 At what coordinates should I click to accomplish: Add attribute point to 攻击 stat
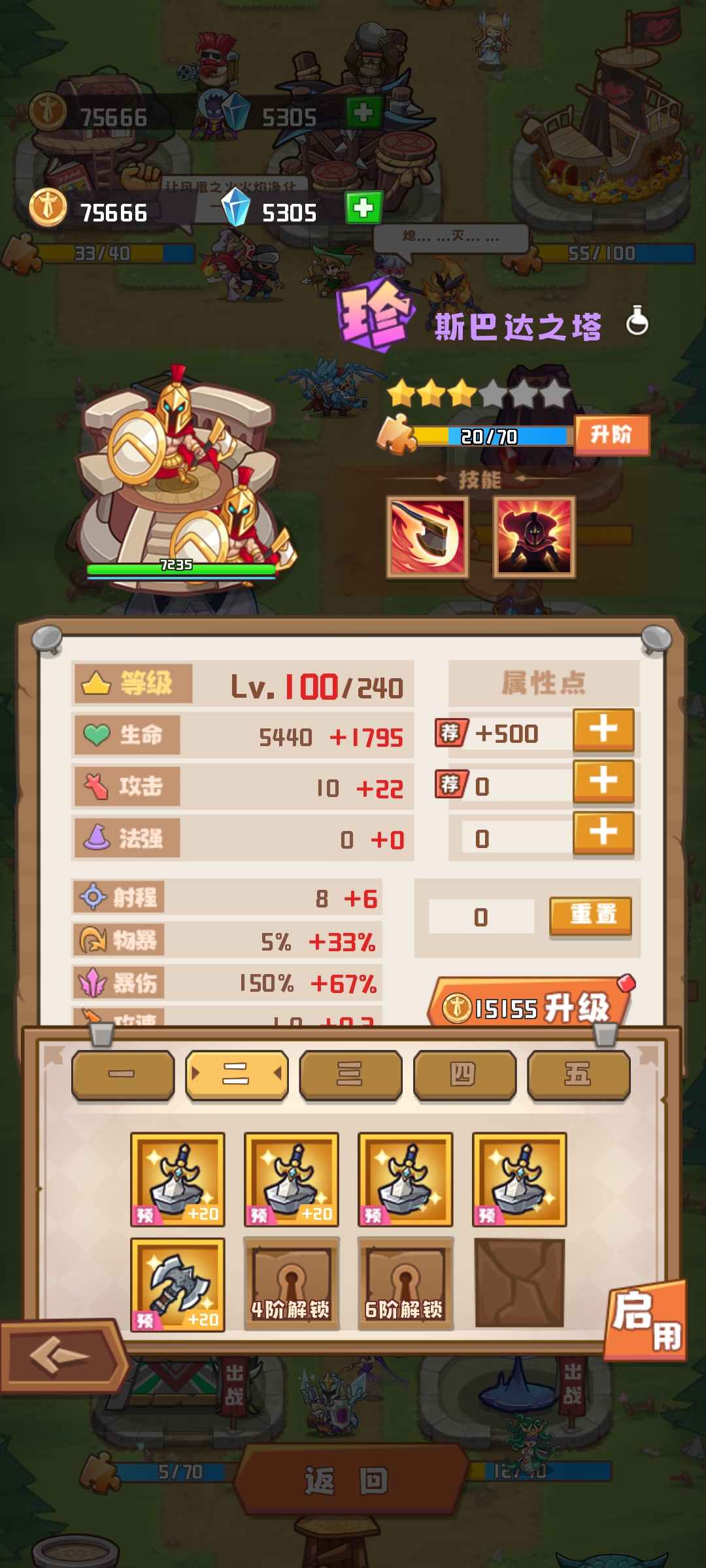pyautogui.click(x=603, y=781)
